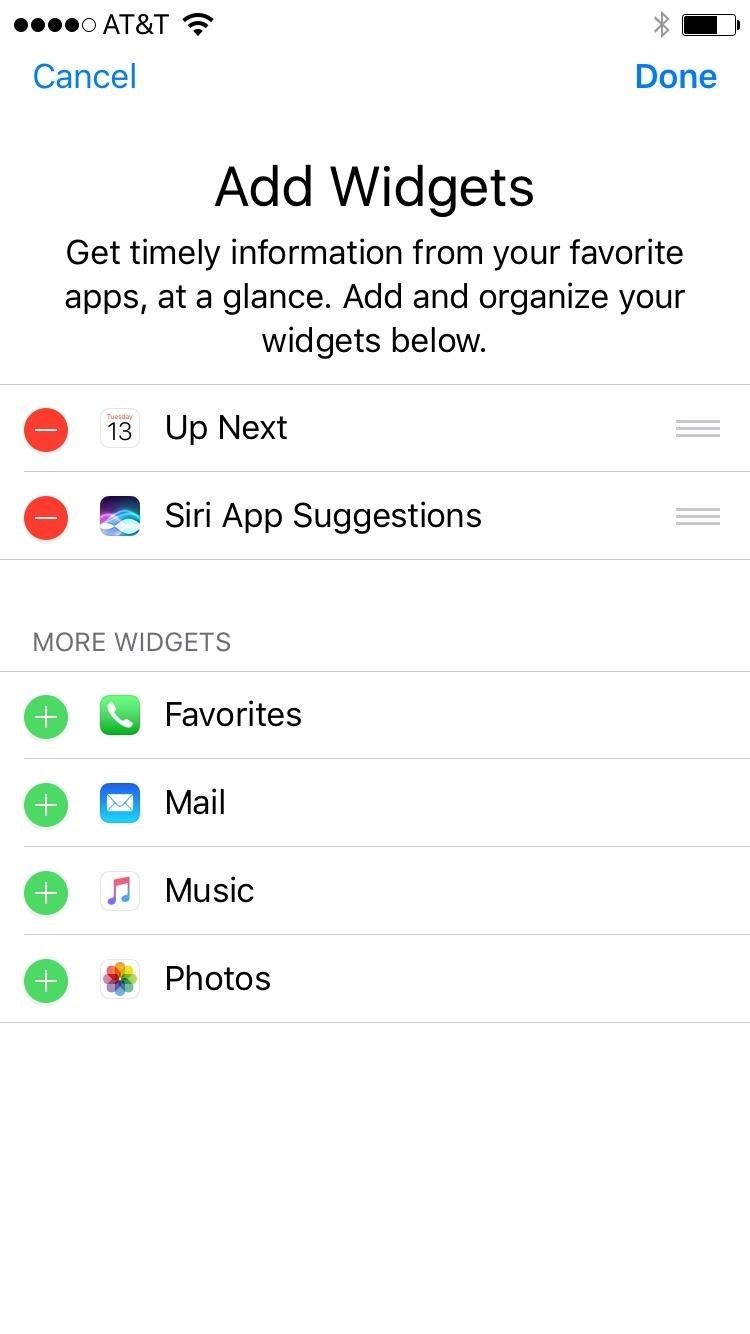Click the blue Mail envelope icon
750x1334 pixels.
[120, 802]
